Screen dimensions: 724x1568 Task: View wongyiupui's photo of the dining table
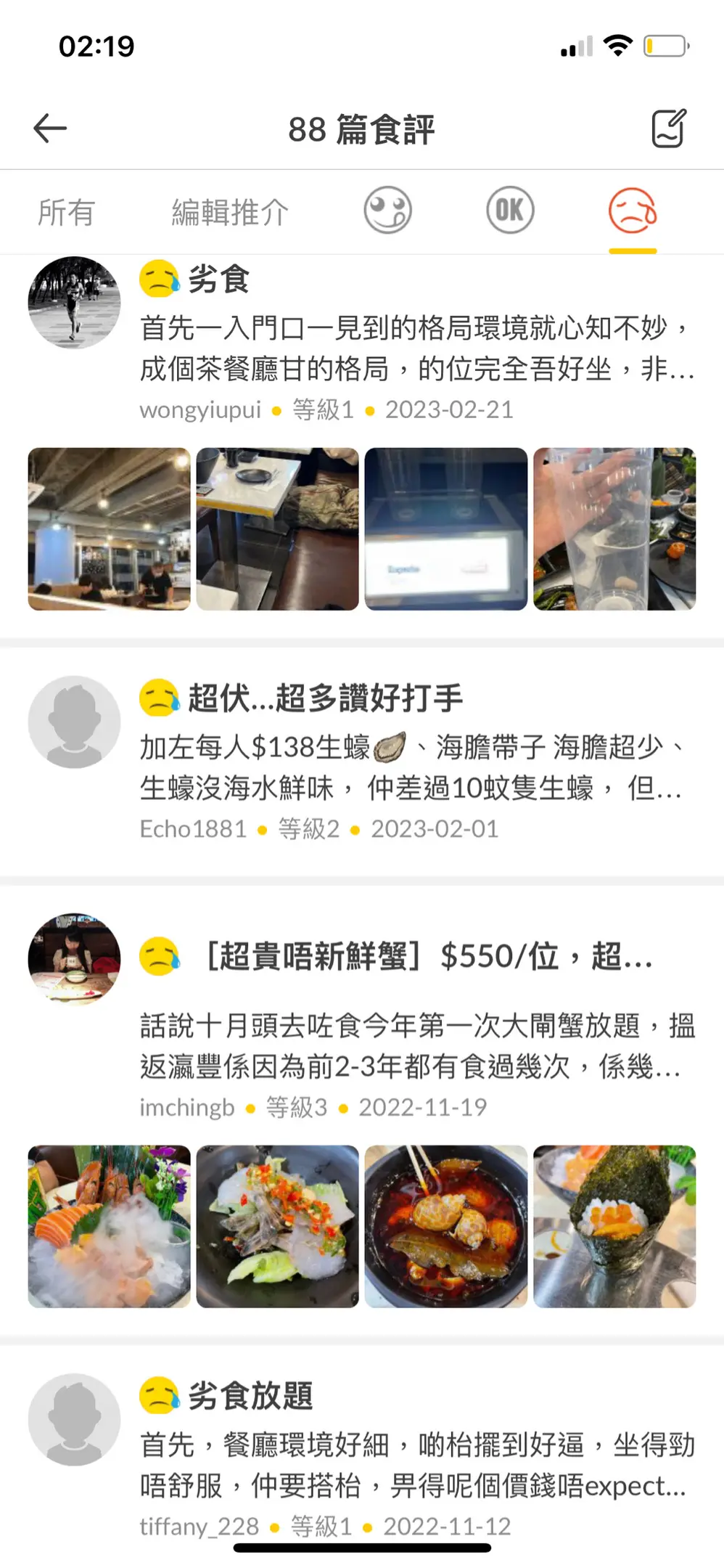tap(278, 529)
